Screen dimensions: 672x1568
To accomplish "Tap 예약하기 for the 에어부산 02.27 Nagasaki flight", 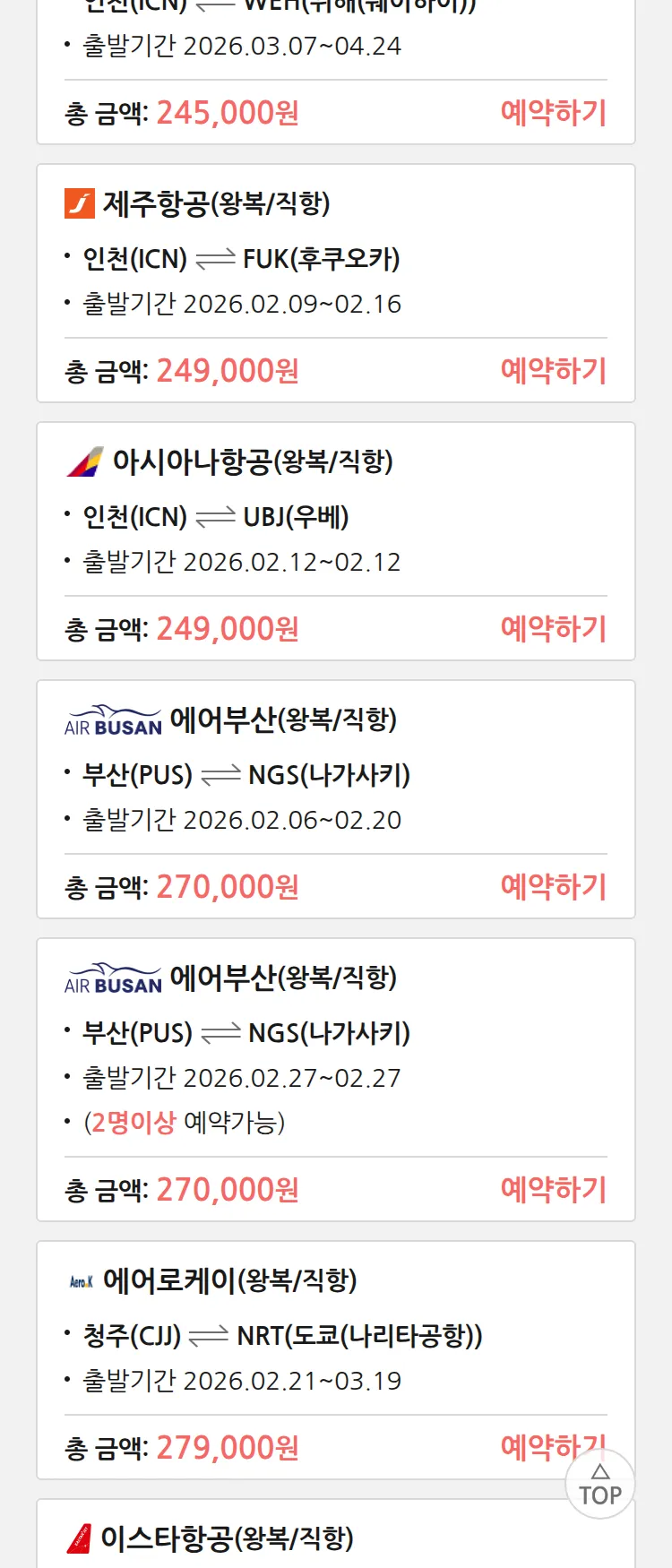I will tap(553, 1190).
